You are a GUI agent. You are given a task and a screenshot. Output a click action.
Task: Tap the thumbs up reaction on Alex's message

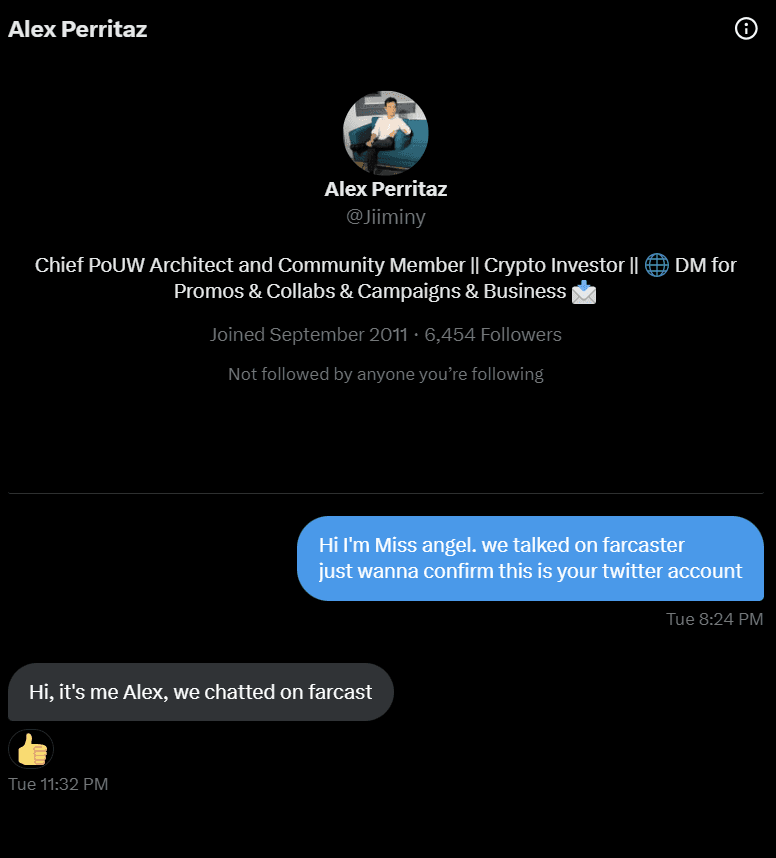(x=31, y=749)
